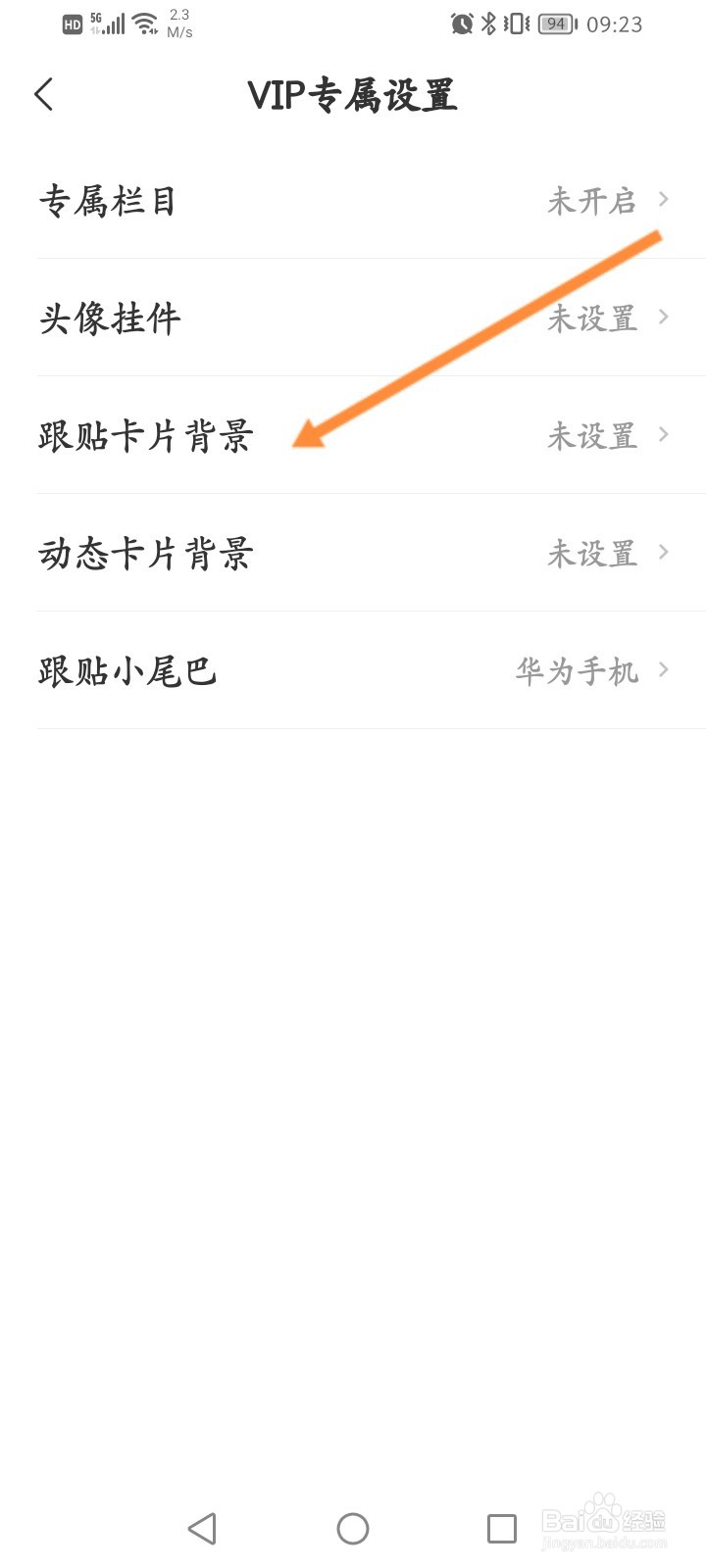
Task: Open 动态卡片背景 settings
Action: pyautogui.click(x=353, y=554)
